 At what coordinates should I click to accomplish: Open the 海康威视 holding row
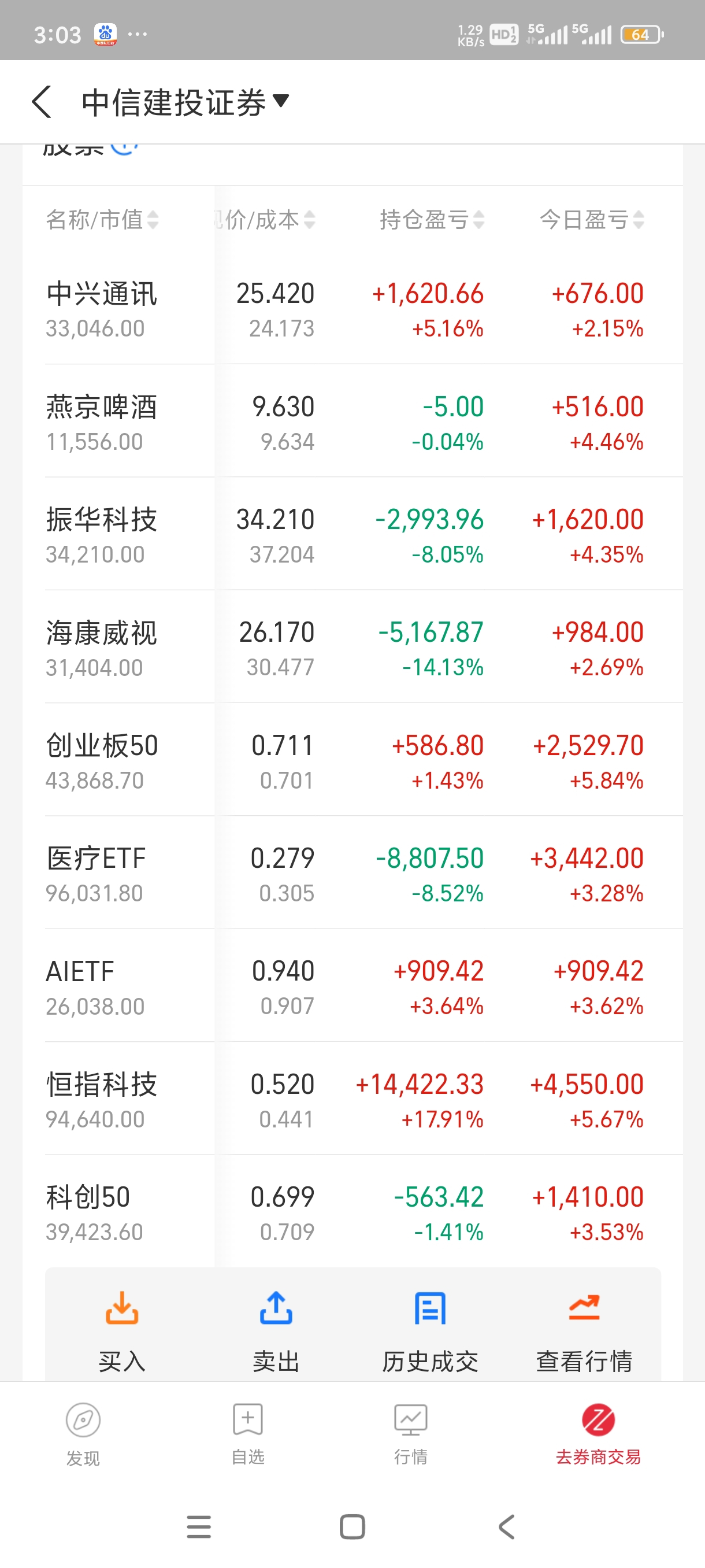(x=352, y=648)
